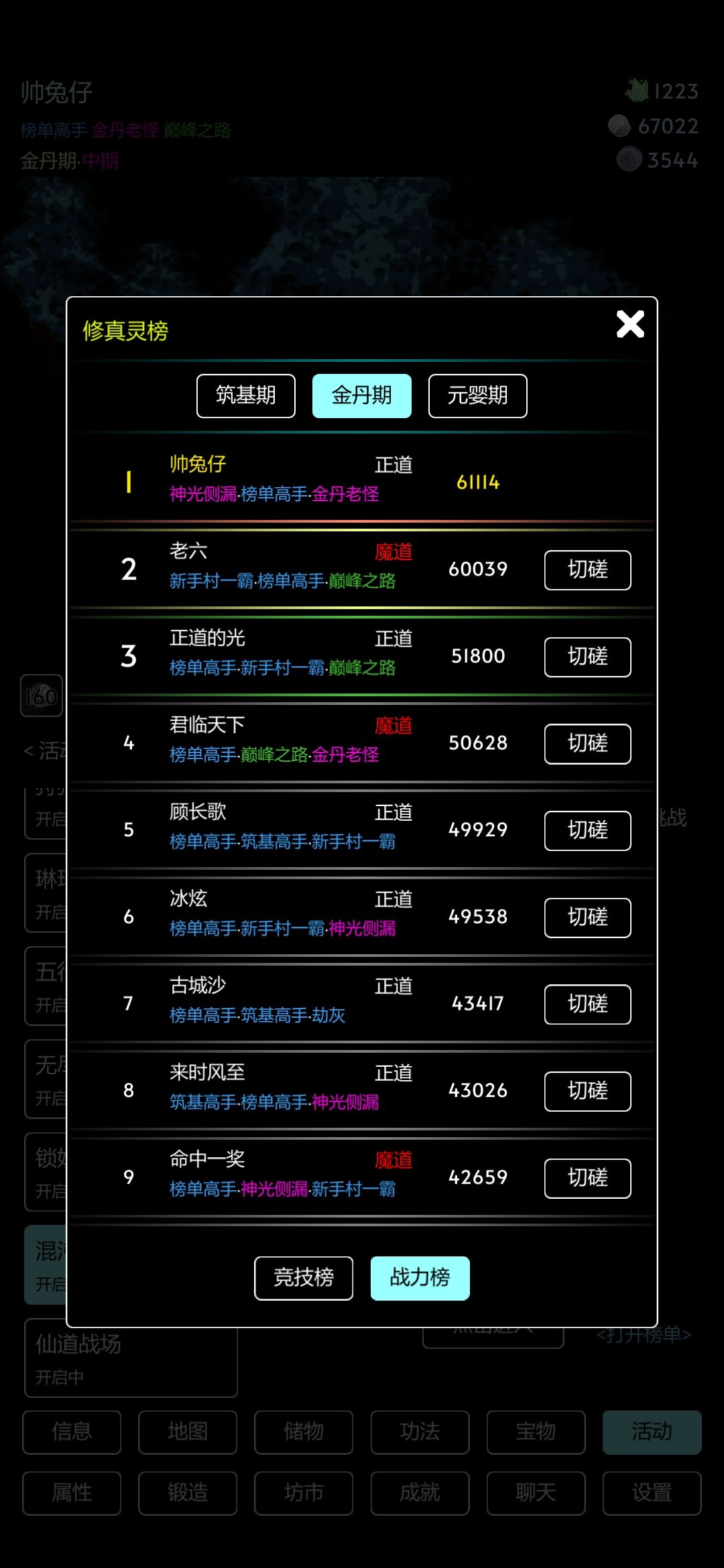
Task: Spar with 顾长歌 via 切磋
Action: tap(588, 831)
